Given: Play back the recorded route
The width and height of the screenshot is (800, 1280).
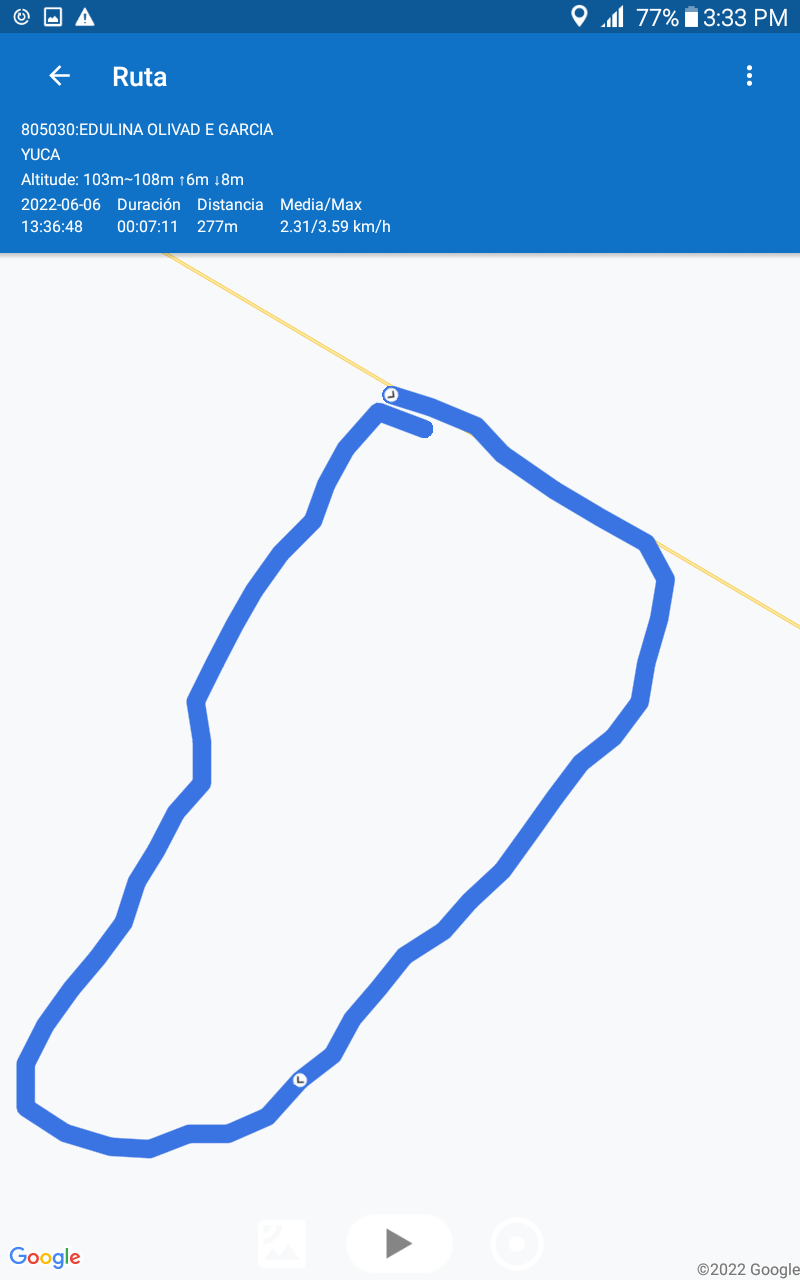Looking at the screenshot, I should [399, 1243].
